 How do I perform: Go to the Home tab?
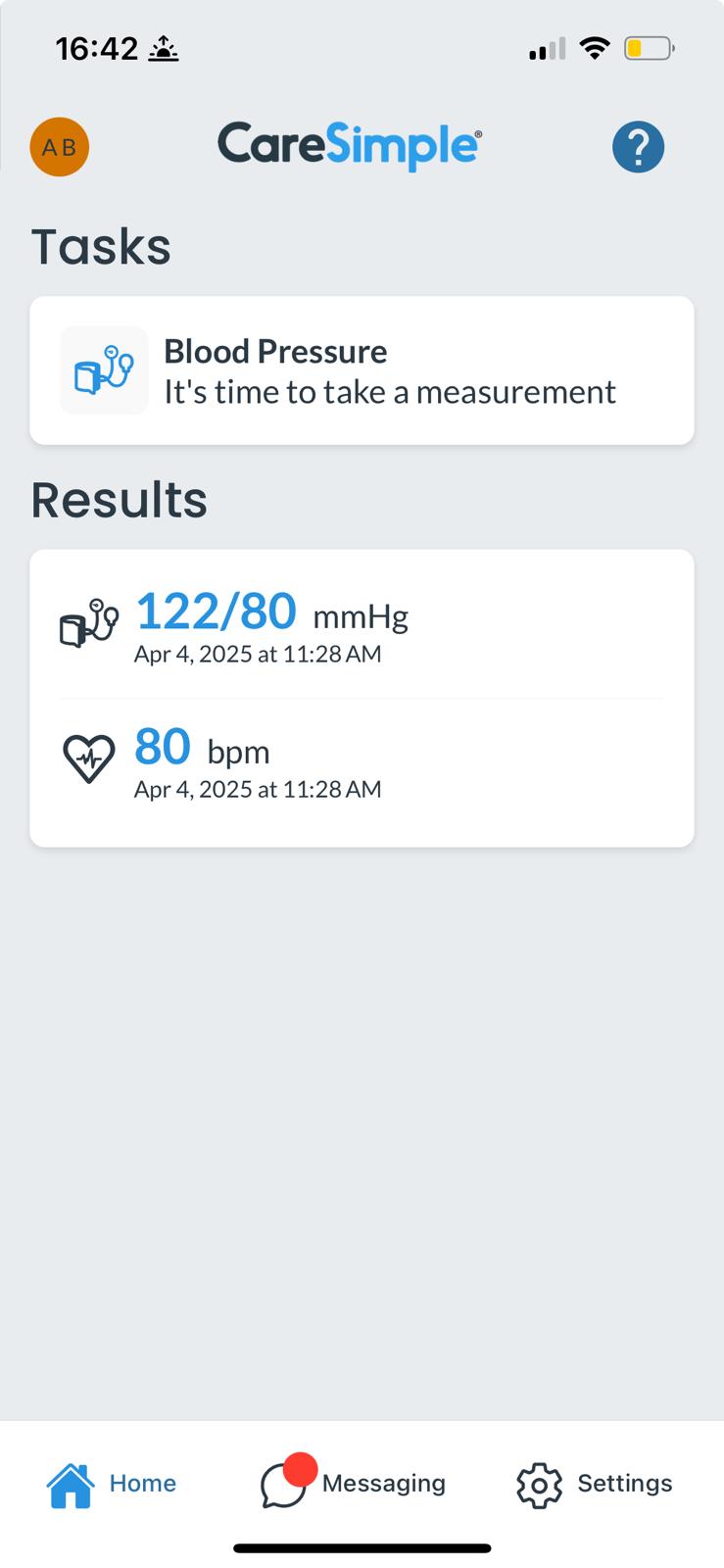[112, 1484]
